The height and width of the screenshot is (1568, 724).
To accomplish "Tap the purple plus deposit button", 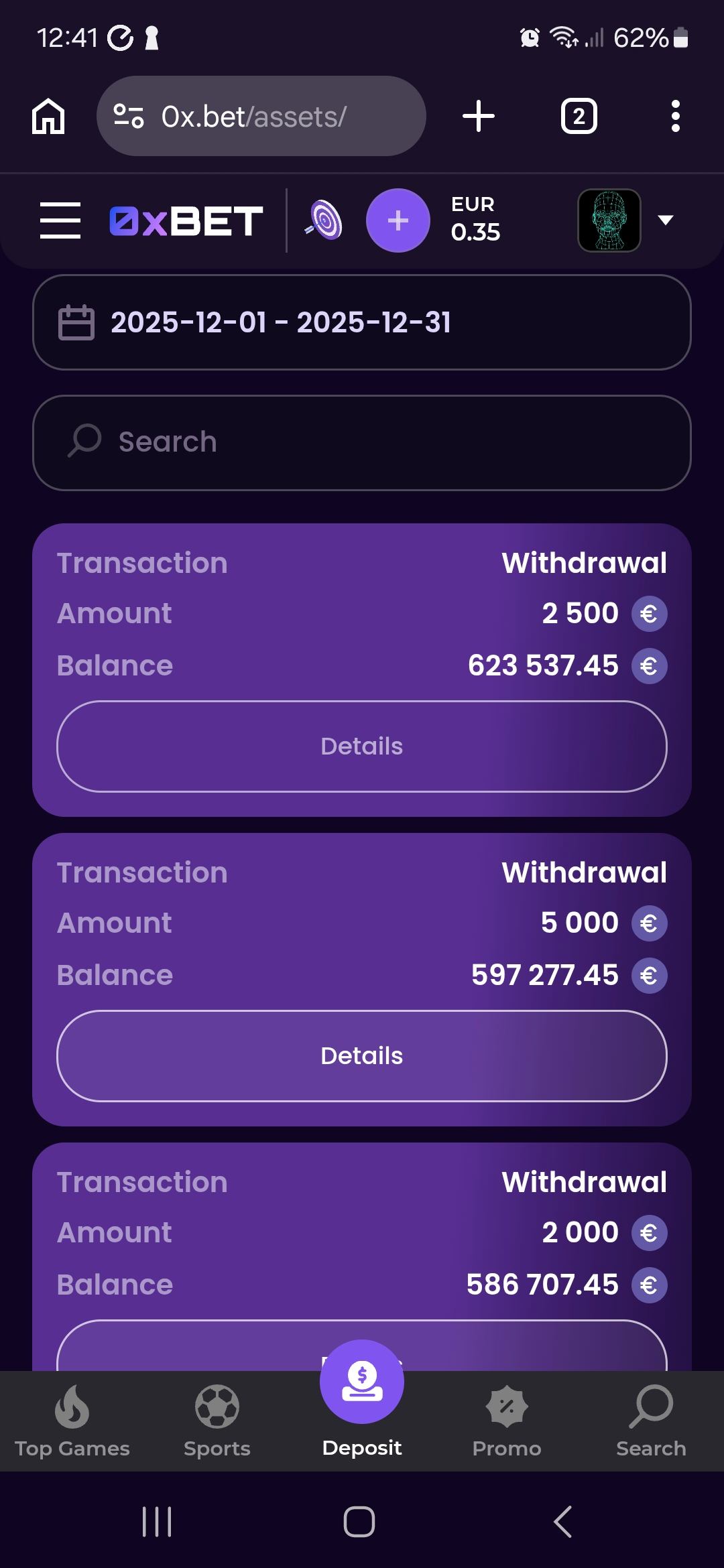I will coord(398,220).
